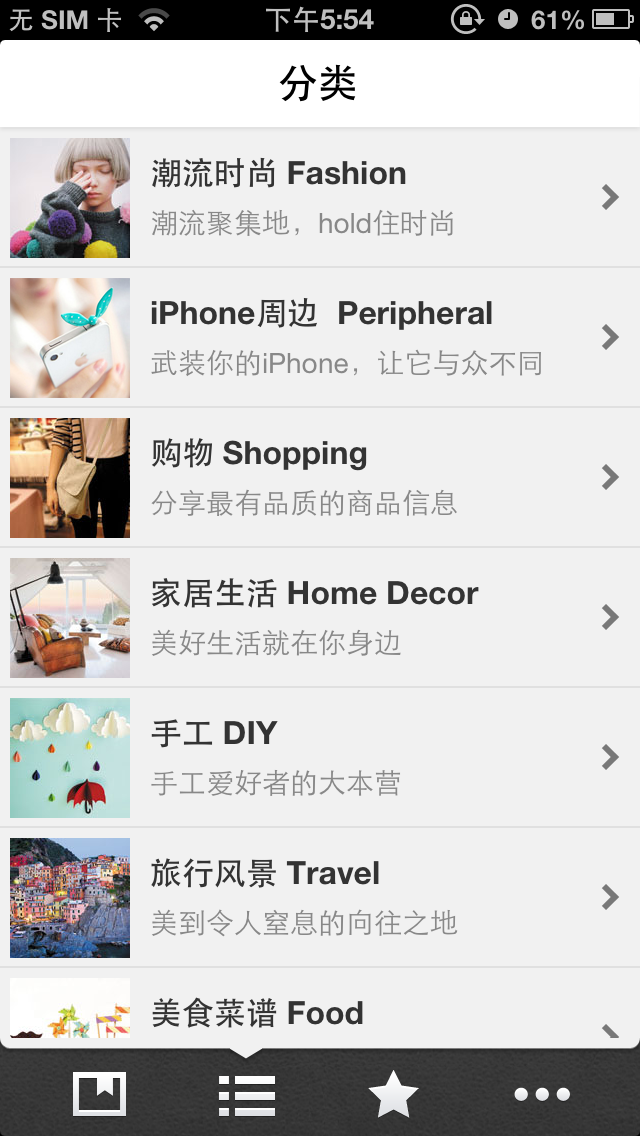Viewport: 640px width, 1136px height.
Task: Switch to the star favorites tab
Action: (x=393, y=1093)
